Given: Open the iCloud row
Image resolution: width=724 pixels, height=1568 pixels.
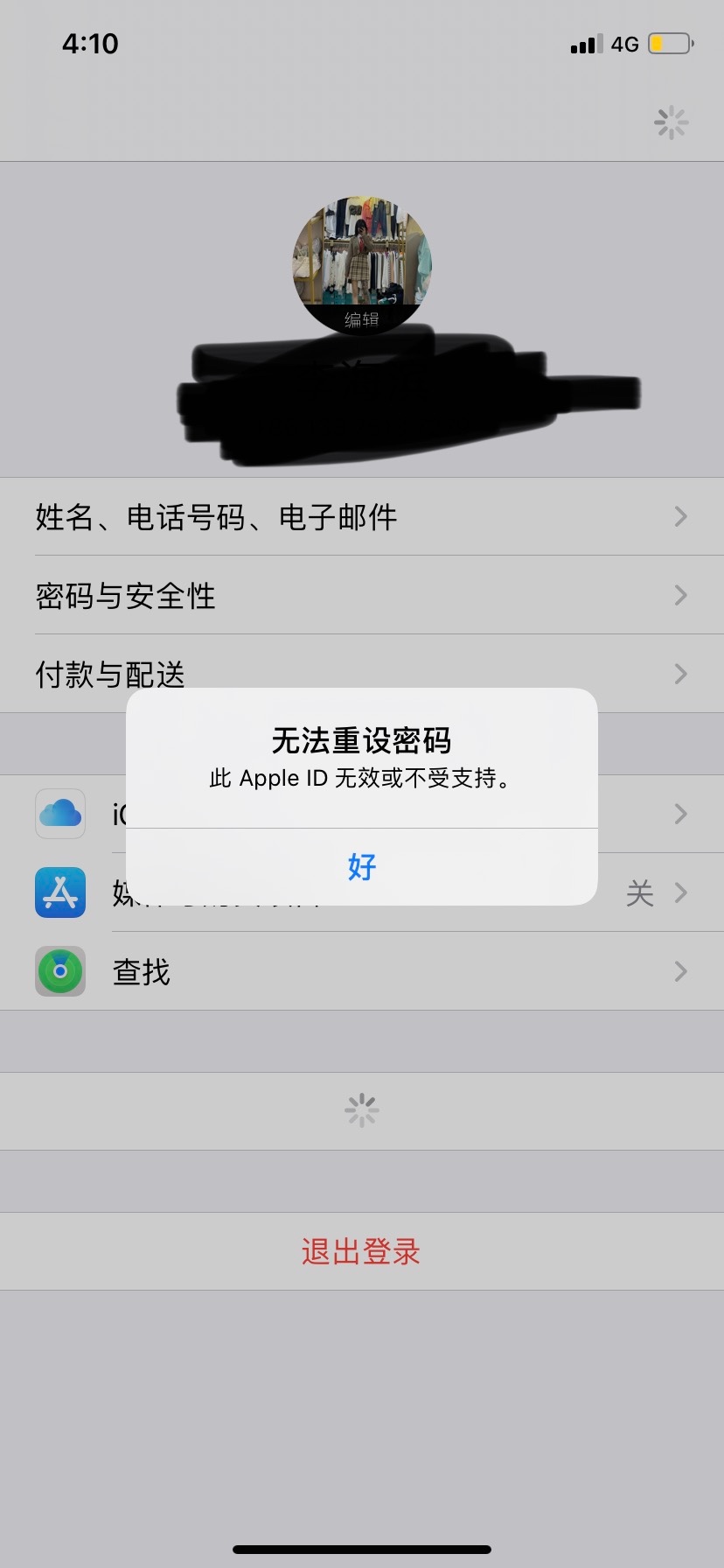Looking at the screenshot, I should [61, 814].
